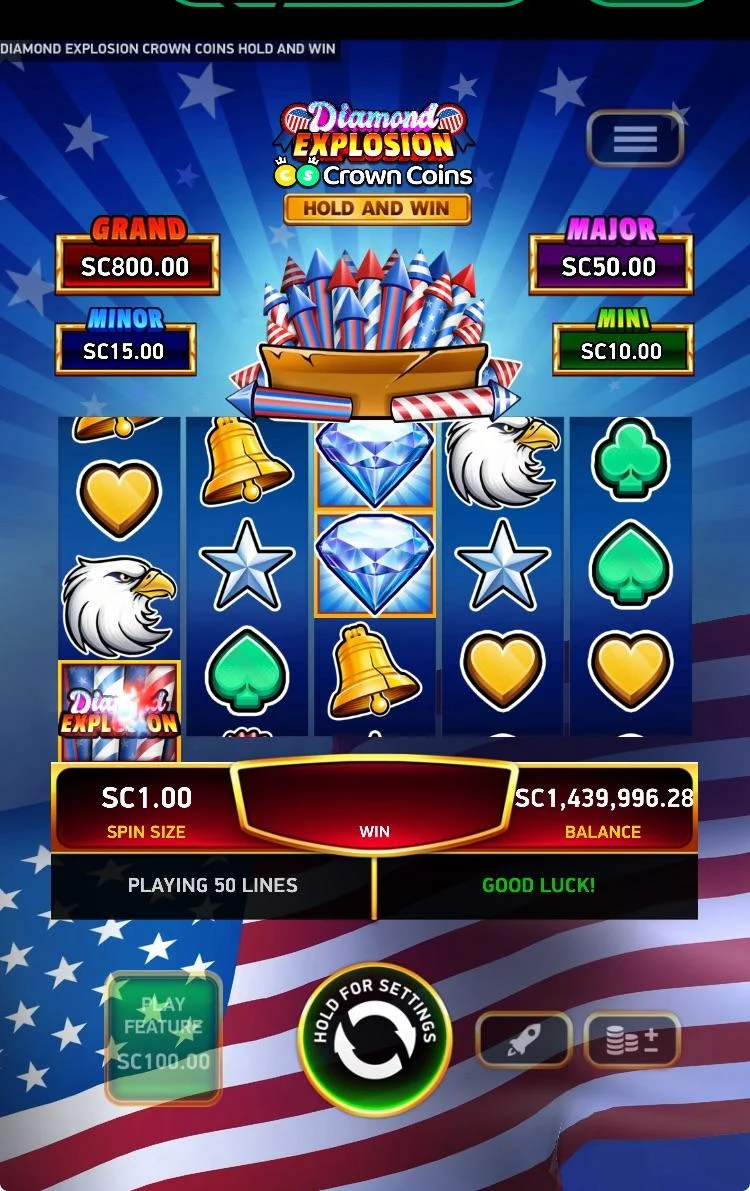This screenshot has height=1191, width=750.
Task: Tap Play Feature for SC100.00
Action: [x=163, y=1036]
